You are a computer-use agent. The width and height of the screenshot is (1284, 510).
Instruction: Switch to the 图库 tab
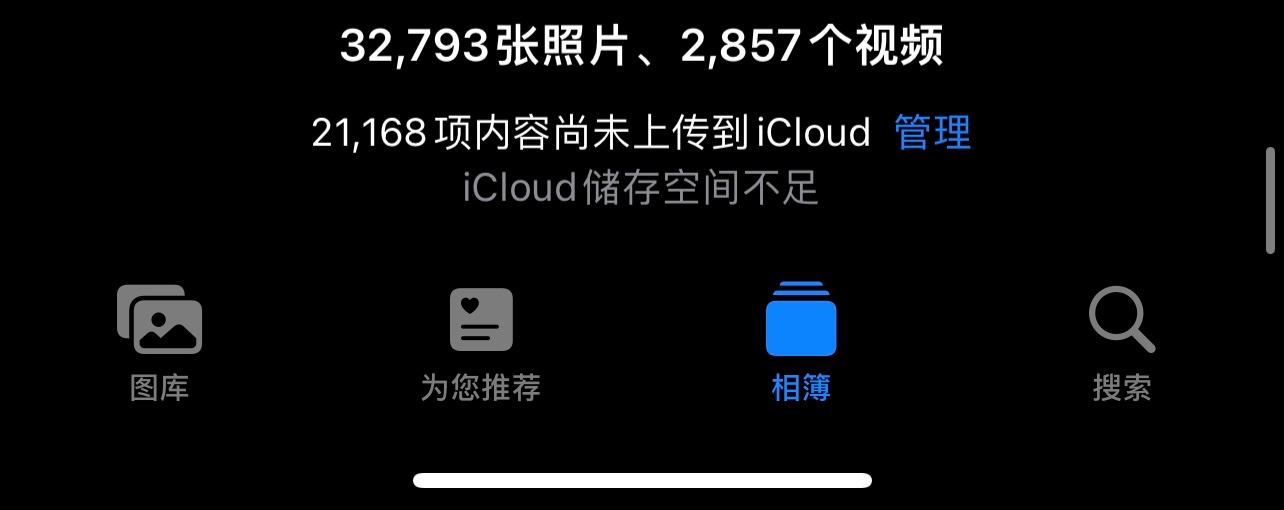(160, 341)
